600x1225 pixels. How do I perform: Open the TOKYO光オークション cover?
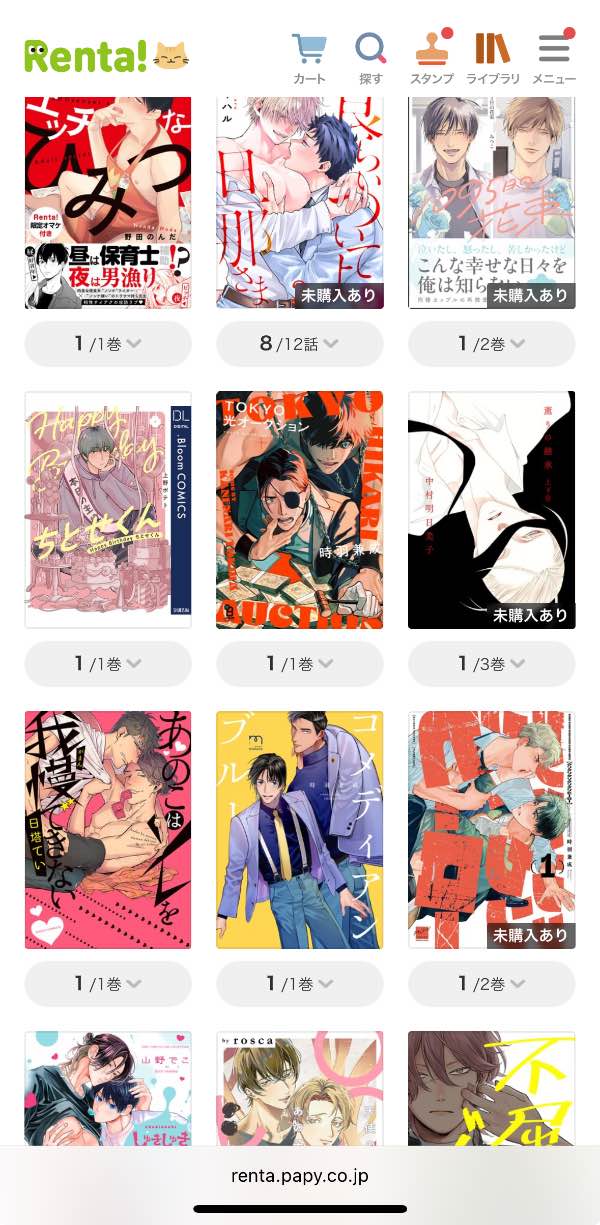(x=299, y=509)
